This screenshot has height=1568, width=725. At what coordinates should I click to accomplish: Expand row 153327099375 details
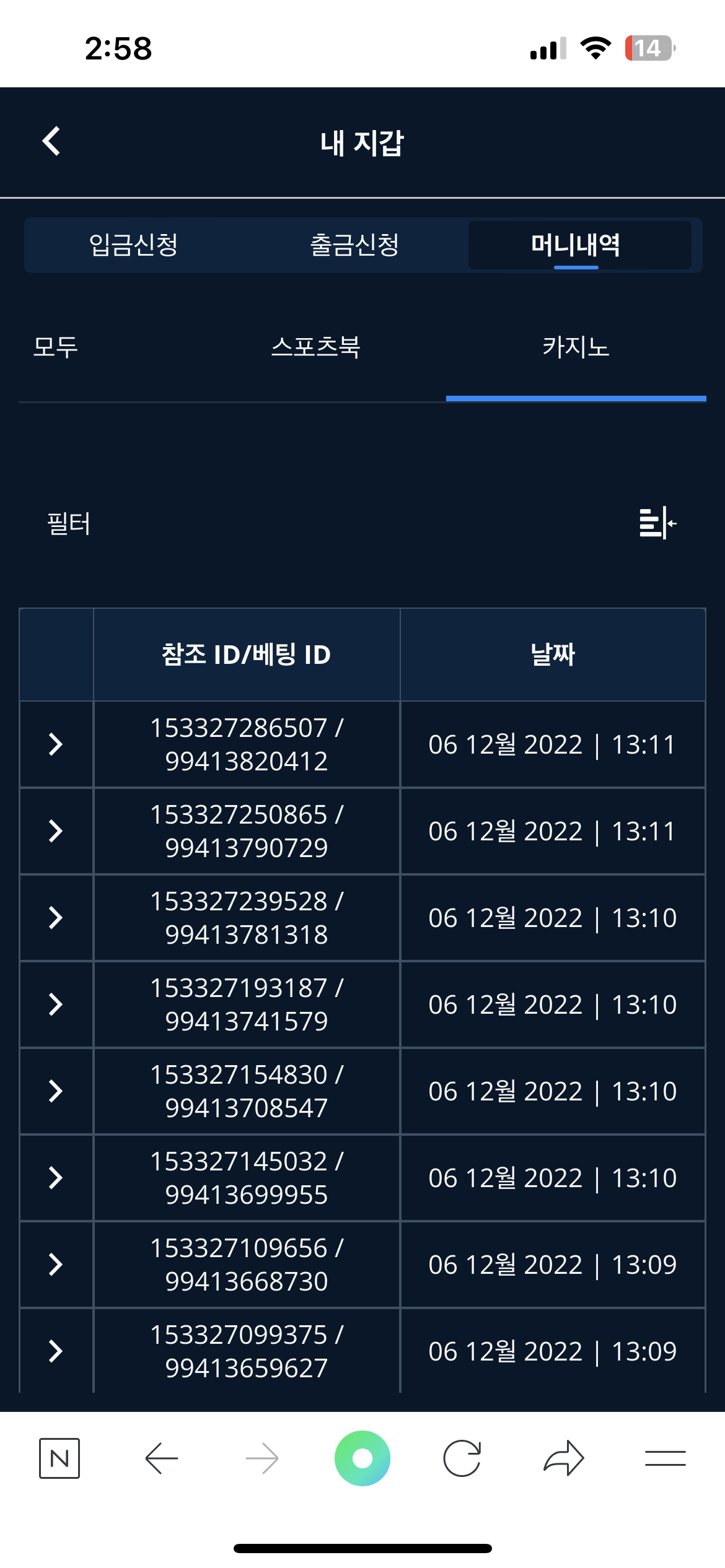(56, 1351)
